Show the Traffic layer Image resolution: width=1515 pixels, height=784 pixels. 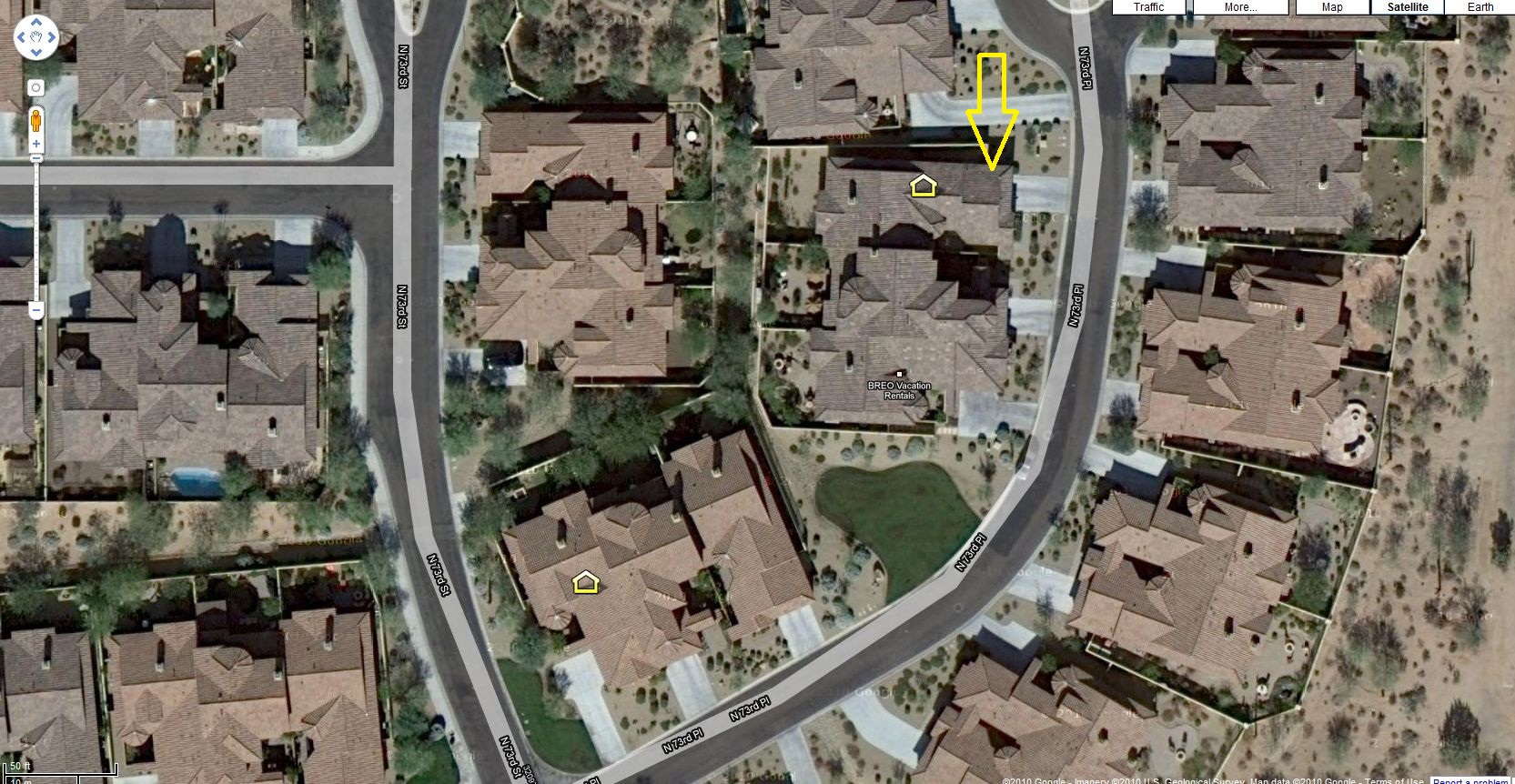pyautogui.click(x=1148, y=7)
